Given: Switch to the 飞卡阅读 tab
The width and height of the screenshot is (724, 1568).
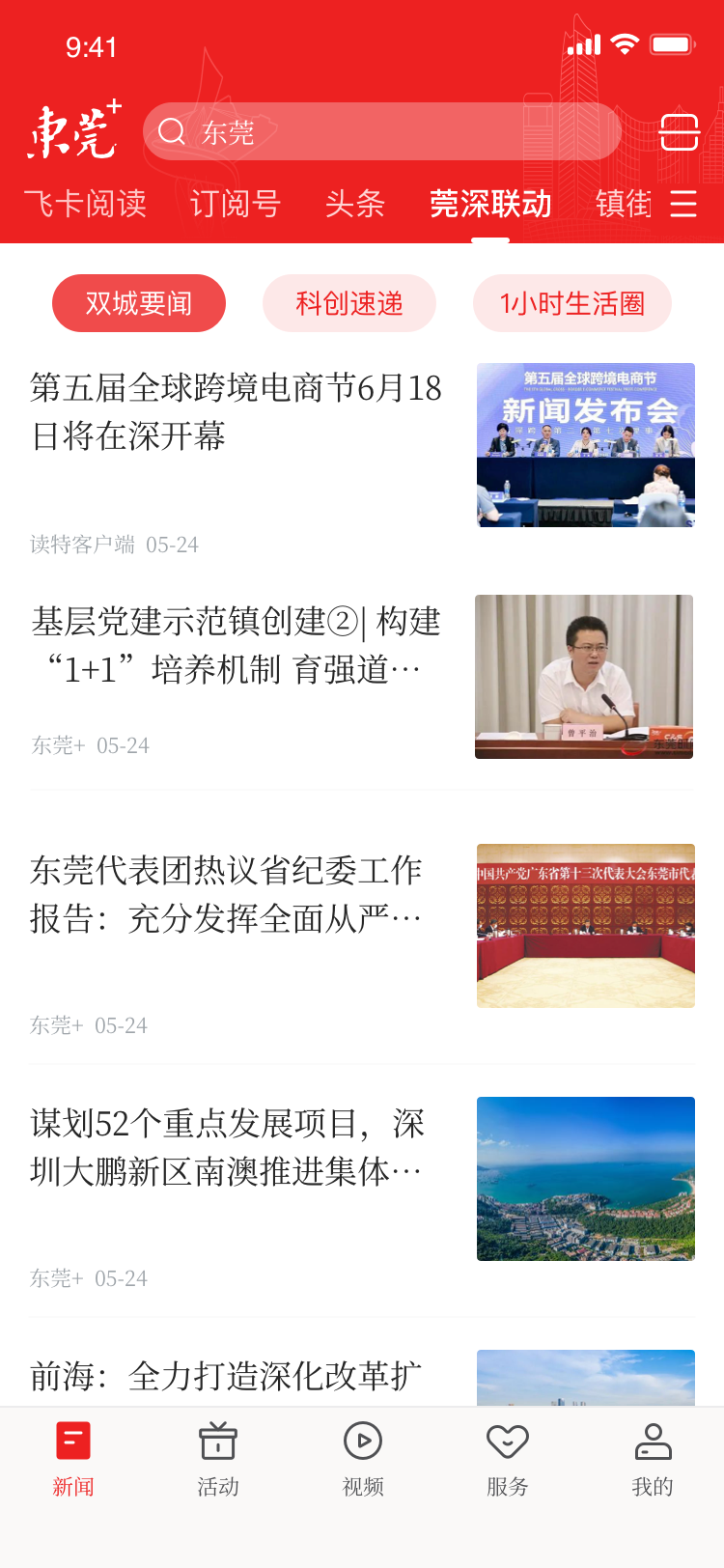Looking at the screenshot, I should click(85, 204).
